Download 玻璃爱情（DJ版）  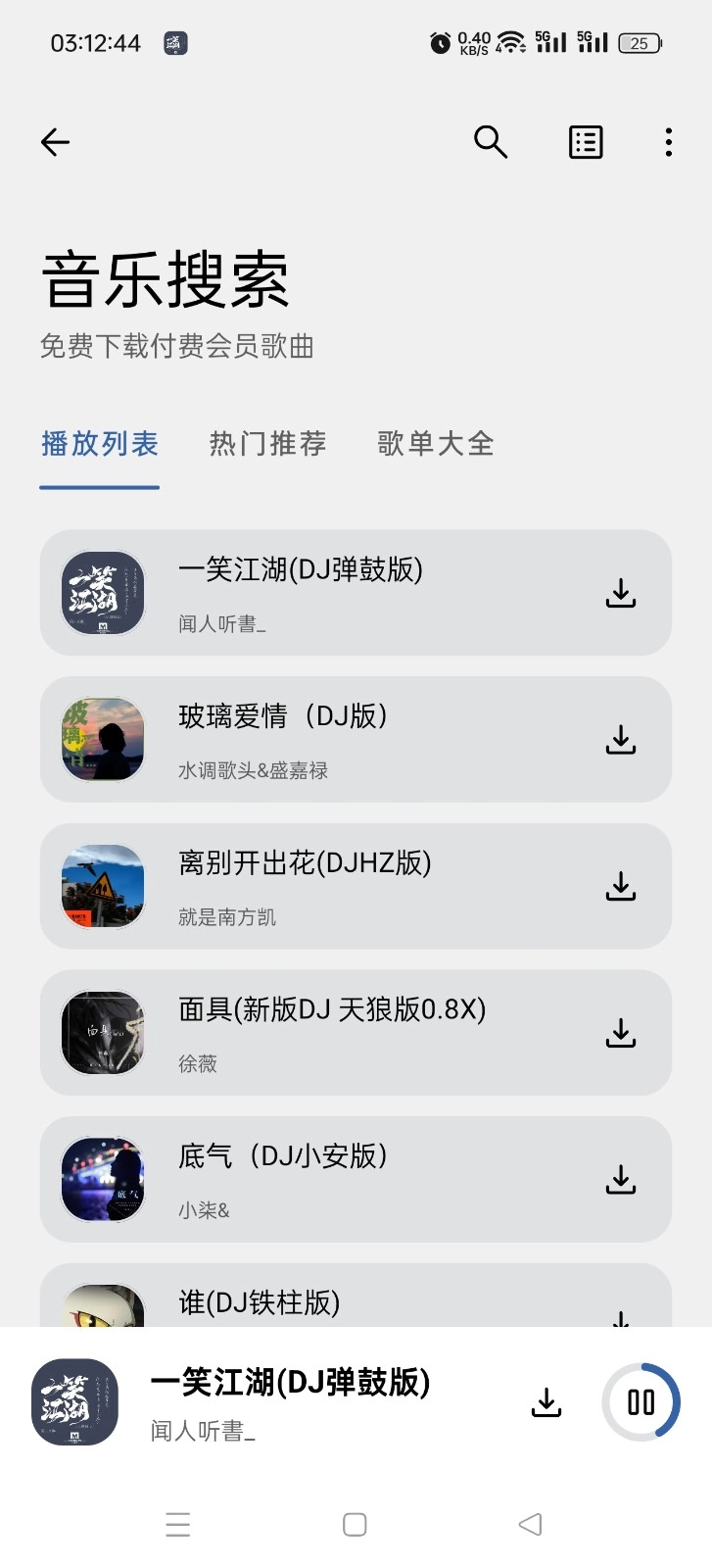(x=620, y=740)
